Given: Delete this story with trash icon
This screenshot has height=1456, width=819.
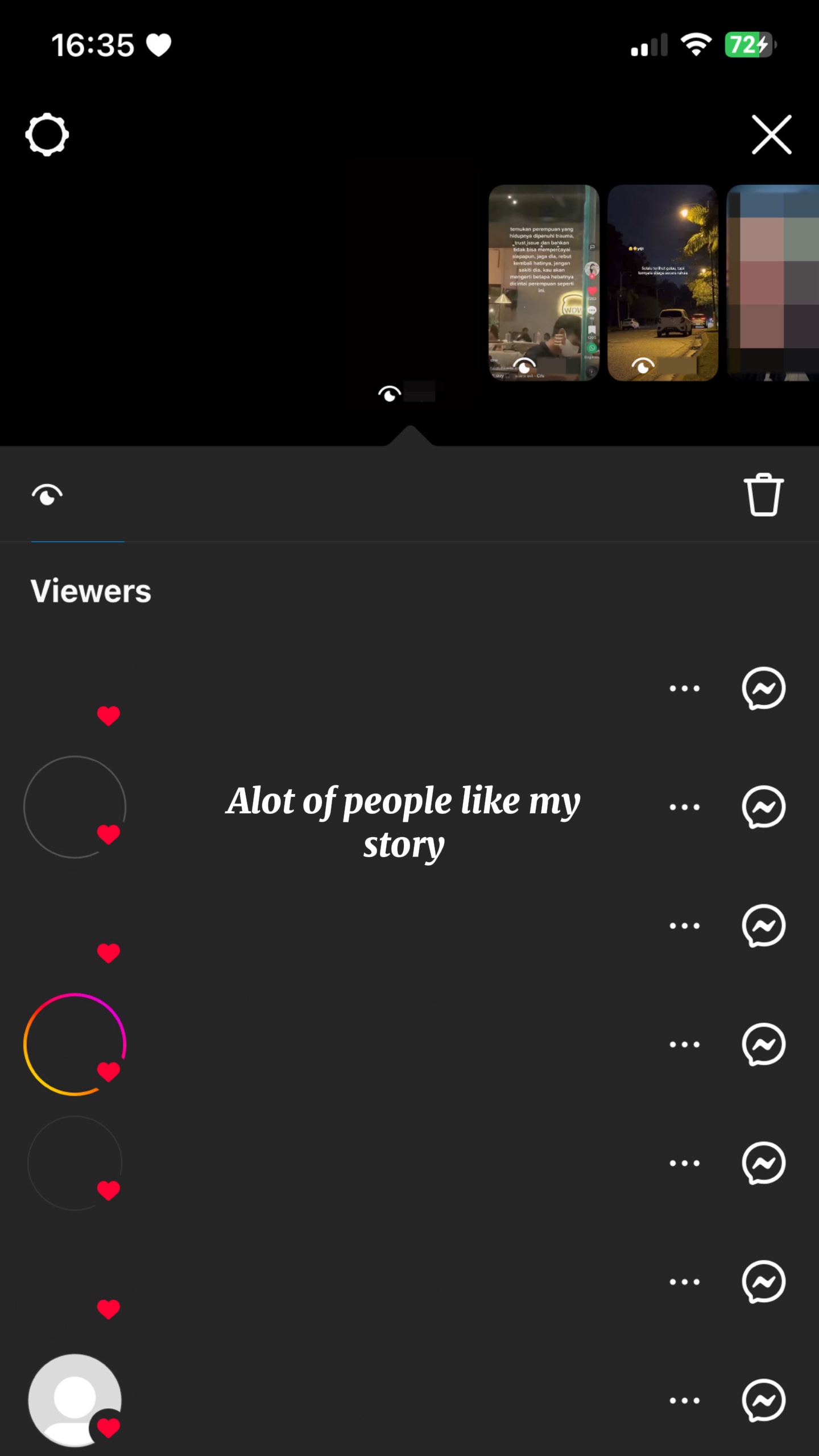Looking at the screenshot, I should 763,495.
